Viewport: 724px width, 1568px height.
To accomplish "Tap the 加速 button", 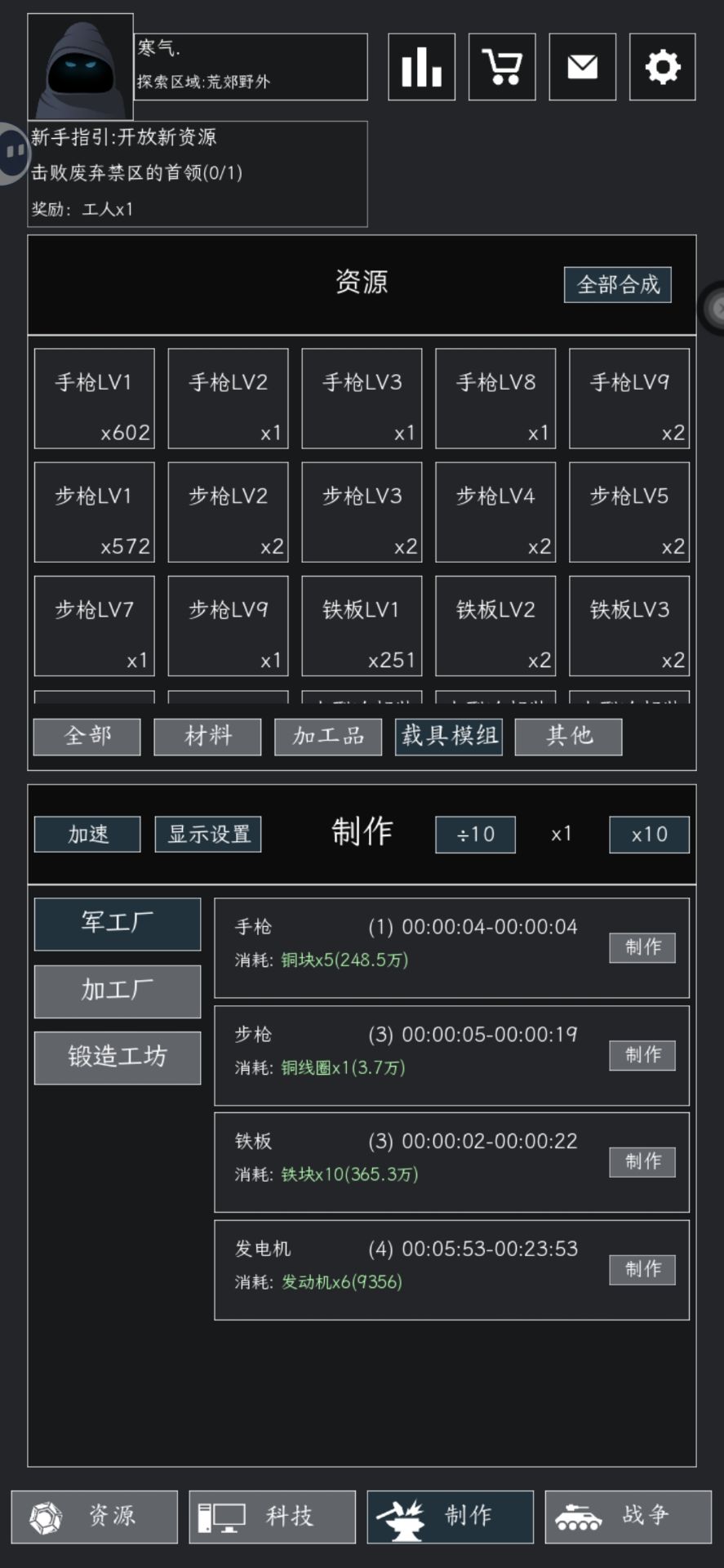I will coord(87,834).
